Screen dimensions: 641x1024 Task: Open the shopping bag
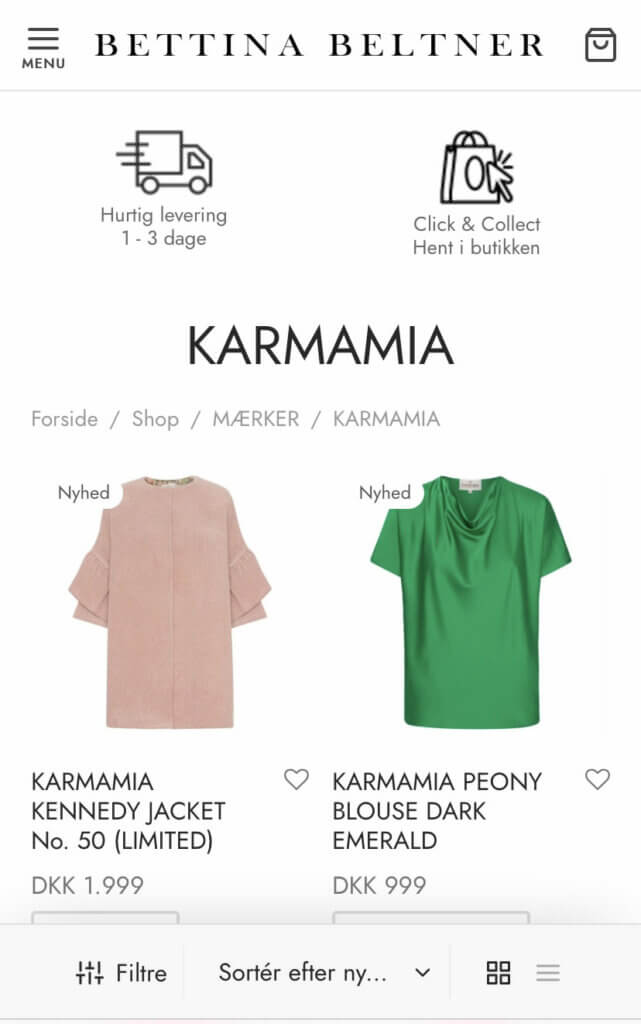600,45
